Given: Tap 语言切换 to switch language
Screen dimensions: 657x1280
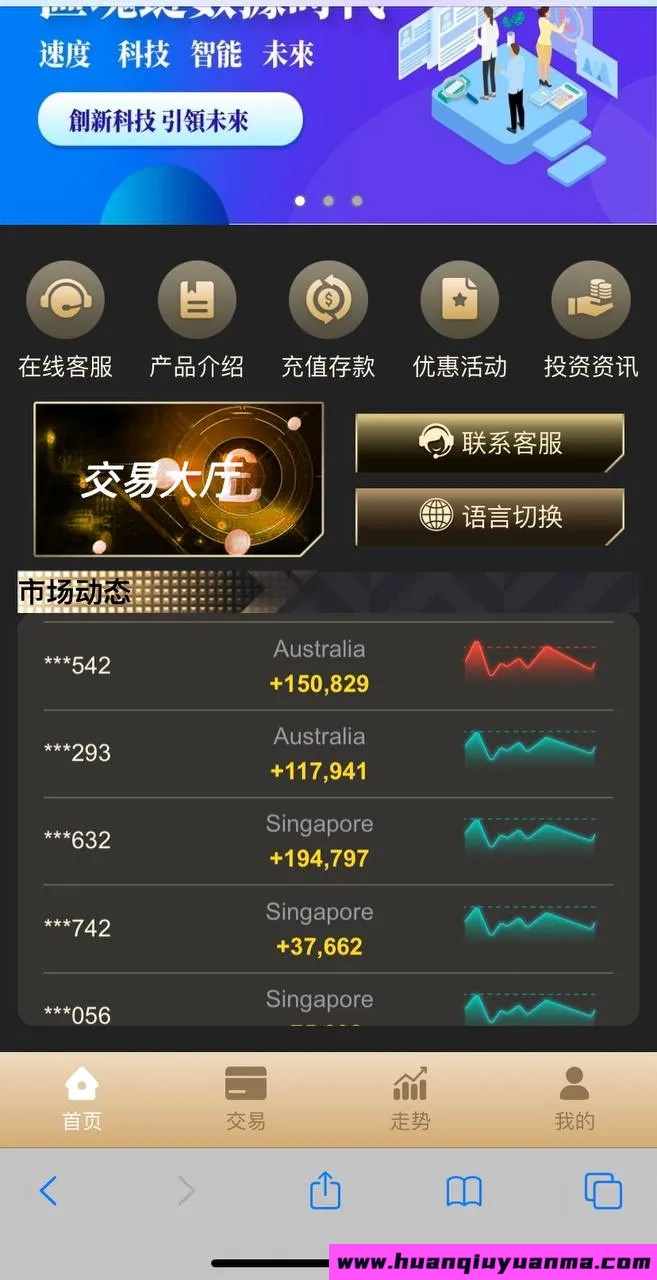Looking at the screenshot, I should coord(489,516).
